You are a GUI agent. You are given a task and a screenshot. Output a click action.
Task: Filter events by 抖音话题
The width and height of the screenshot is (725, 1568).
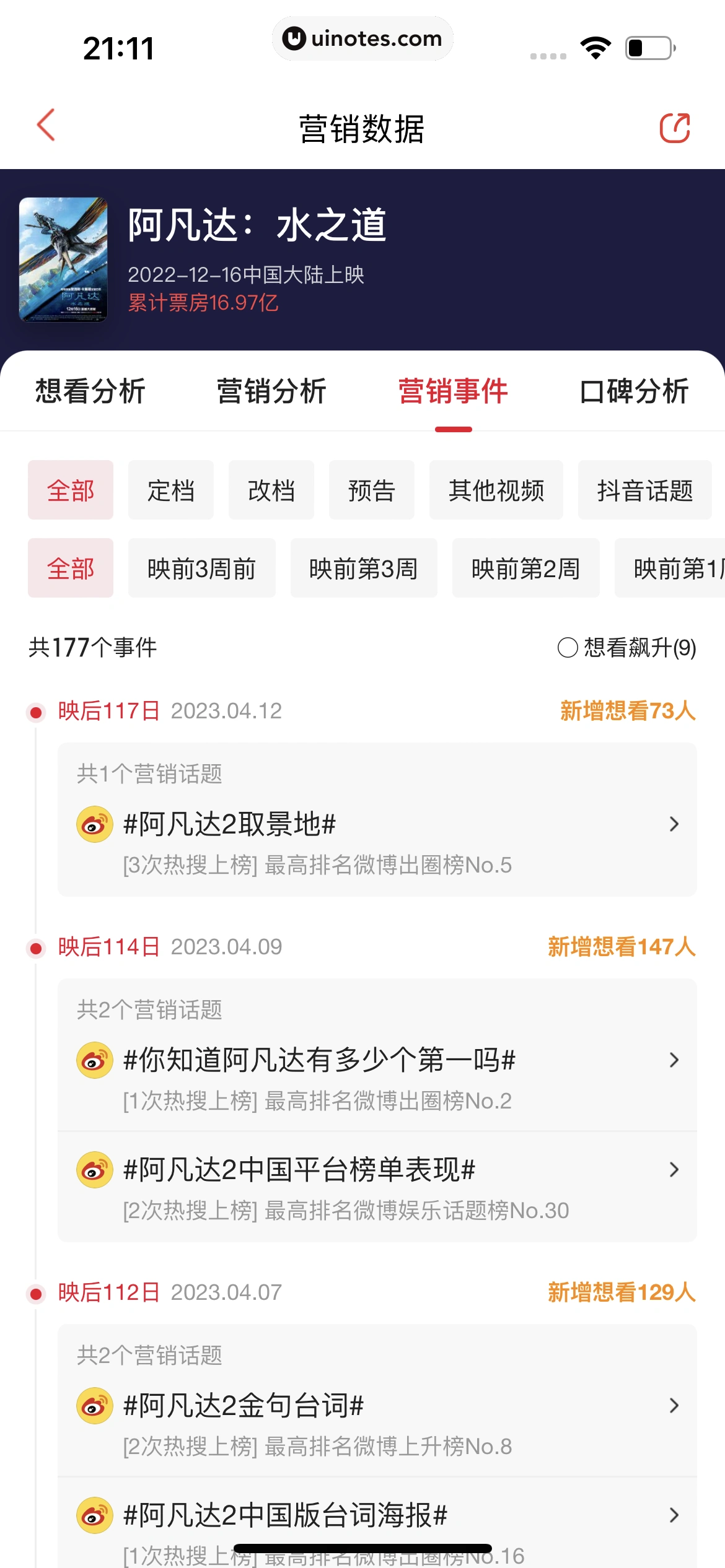pos(644,490)
